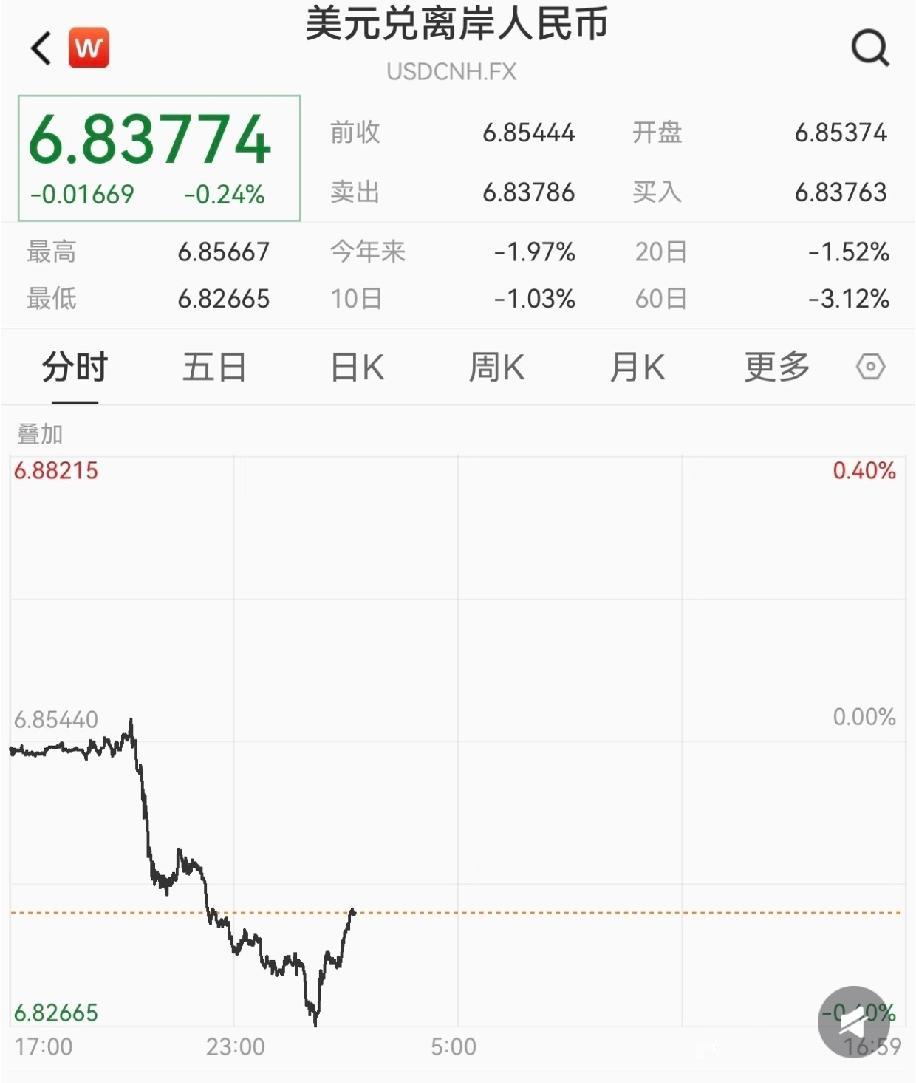Viewport: 916px width, 1083px height.
Task: Expand the 更多 chart options menu
Action: click(x=776, y=367)
